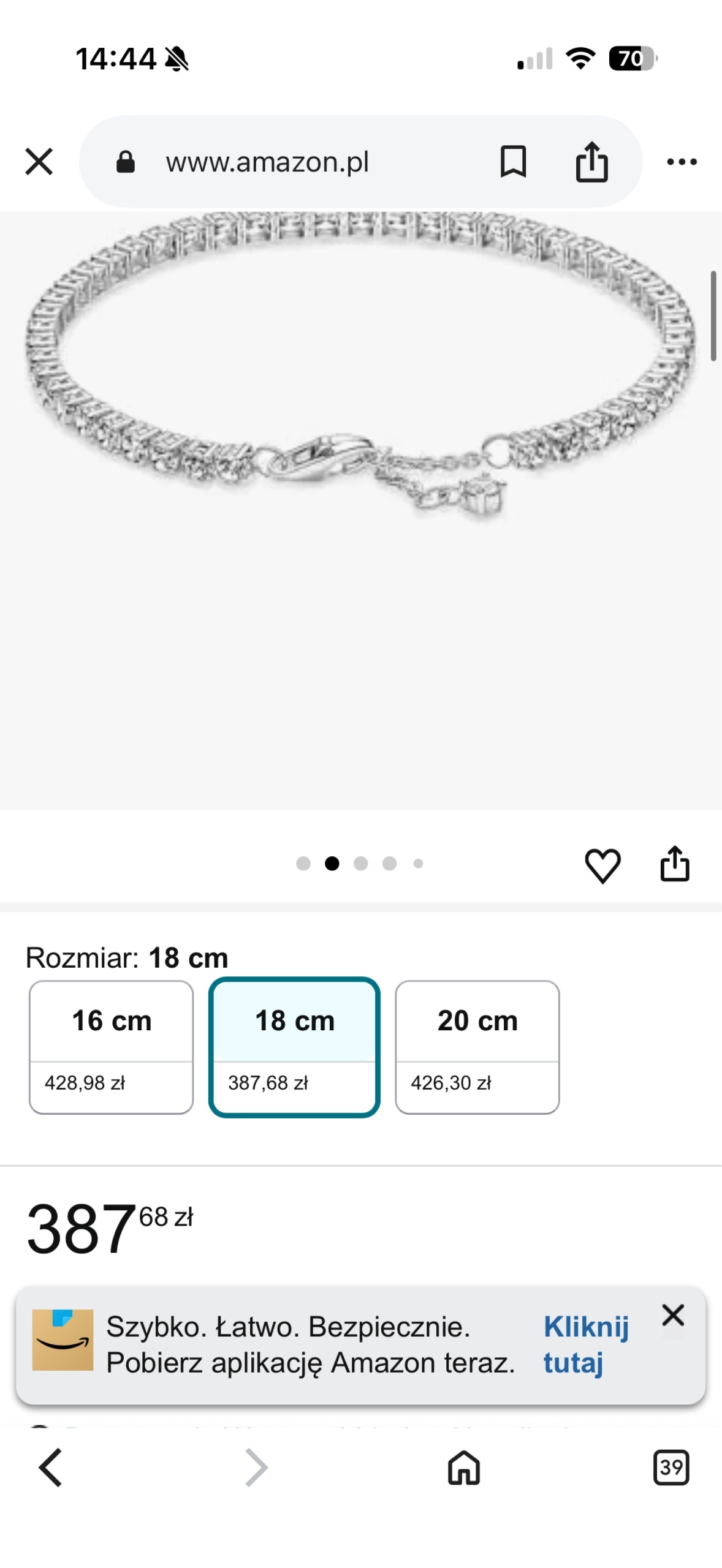Close the in-app browser
This screenshot has height=1568, width=722.
pyautogui.click(x=39, y=162)
